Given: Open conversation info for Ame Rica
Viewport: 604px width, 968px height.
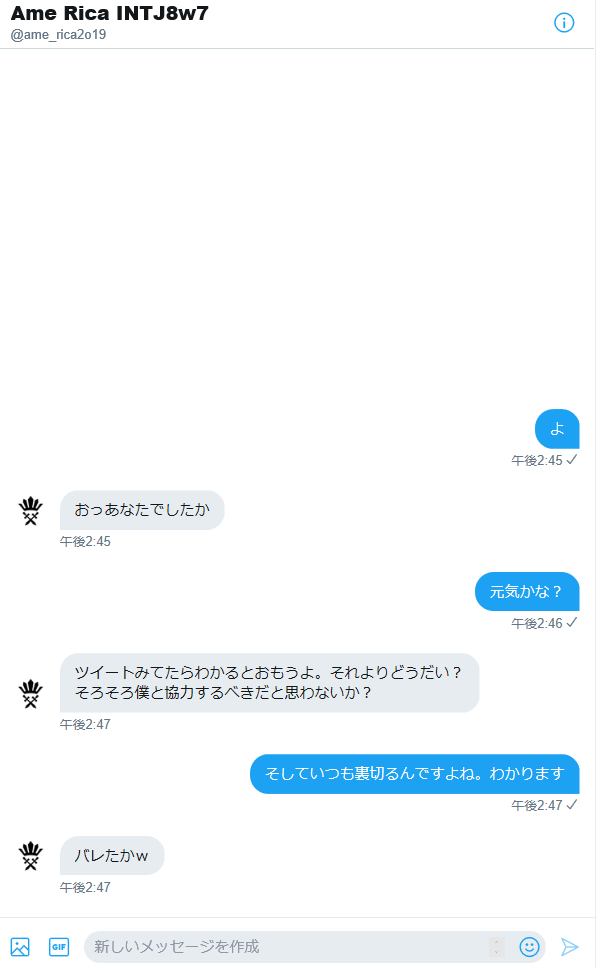Looking at the screenshot, I should coord(564,23).
